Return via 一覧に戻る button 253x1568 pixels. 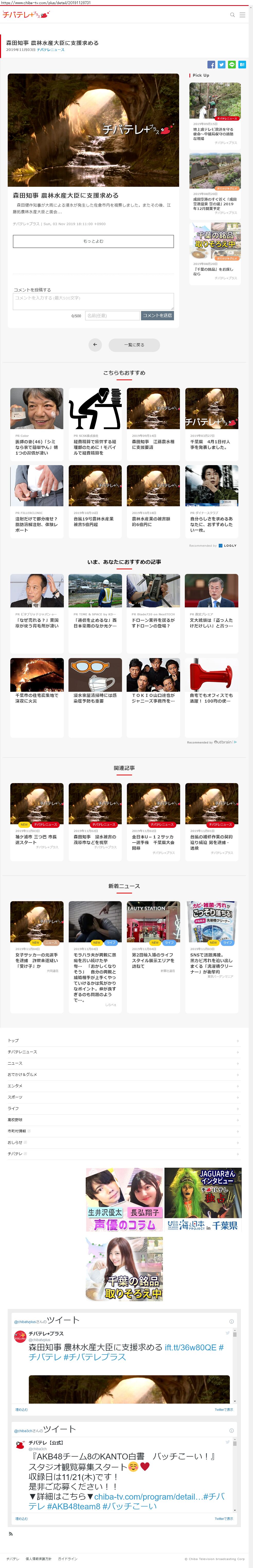pos(134,344)
